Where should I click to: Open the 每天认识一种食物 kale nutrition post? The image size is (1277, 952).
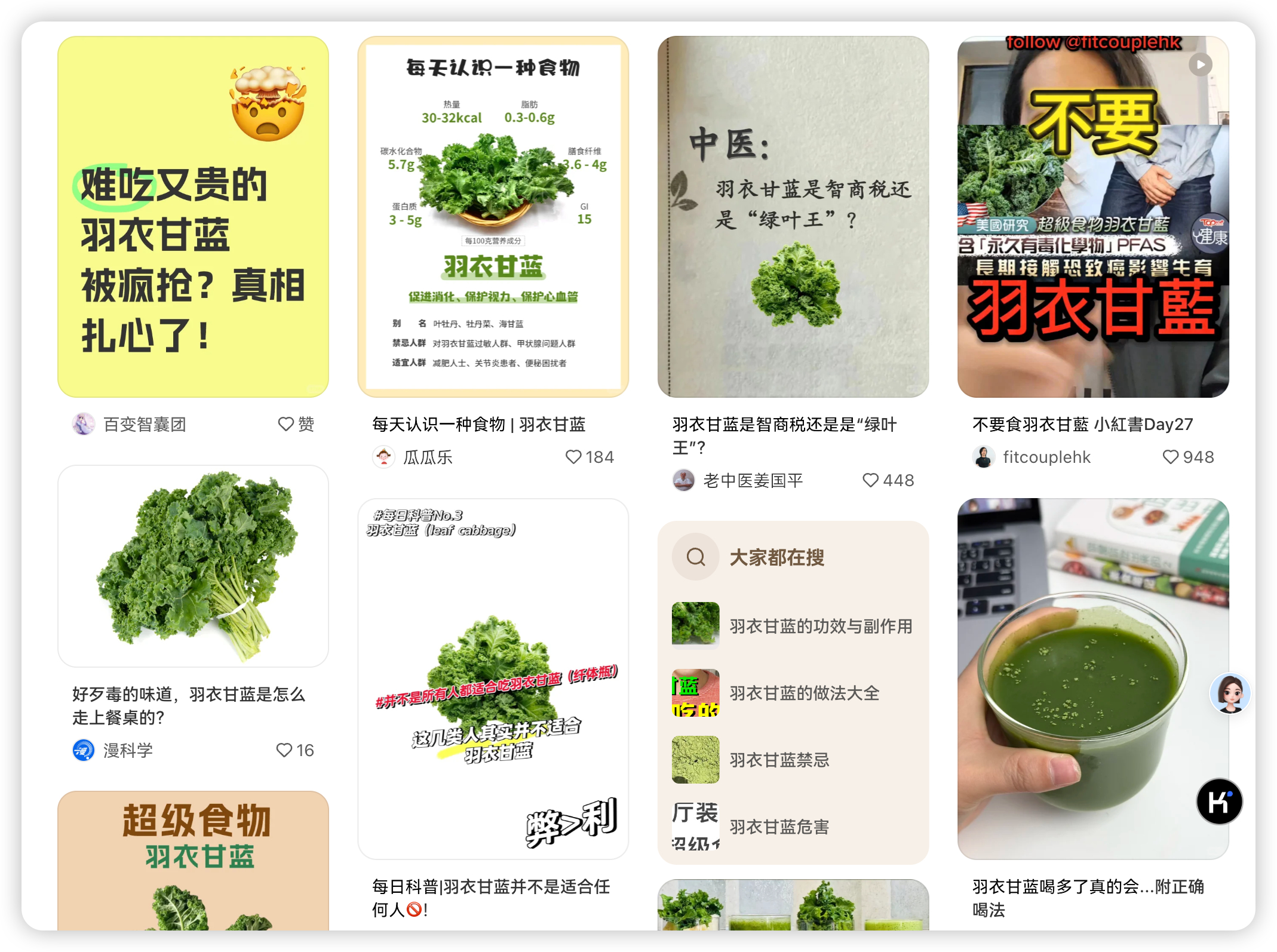493,216
